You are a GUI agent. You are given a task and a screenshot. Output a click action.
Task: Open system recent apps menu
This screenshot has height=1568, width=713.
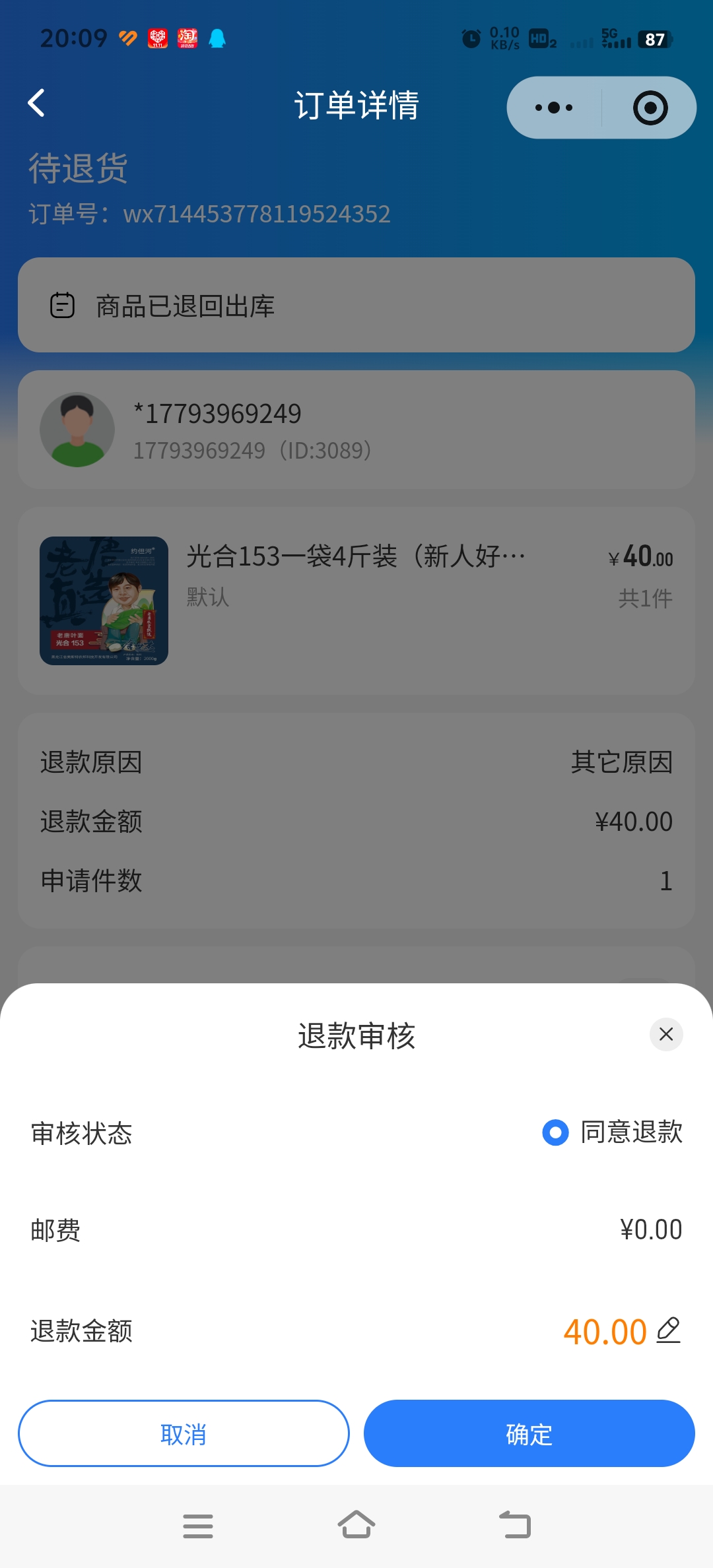coord(197,1526)
